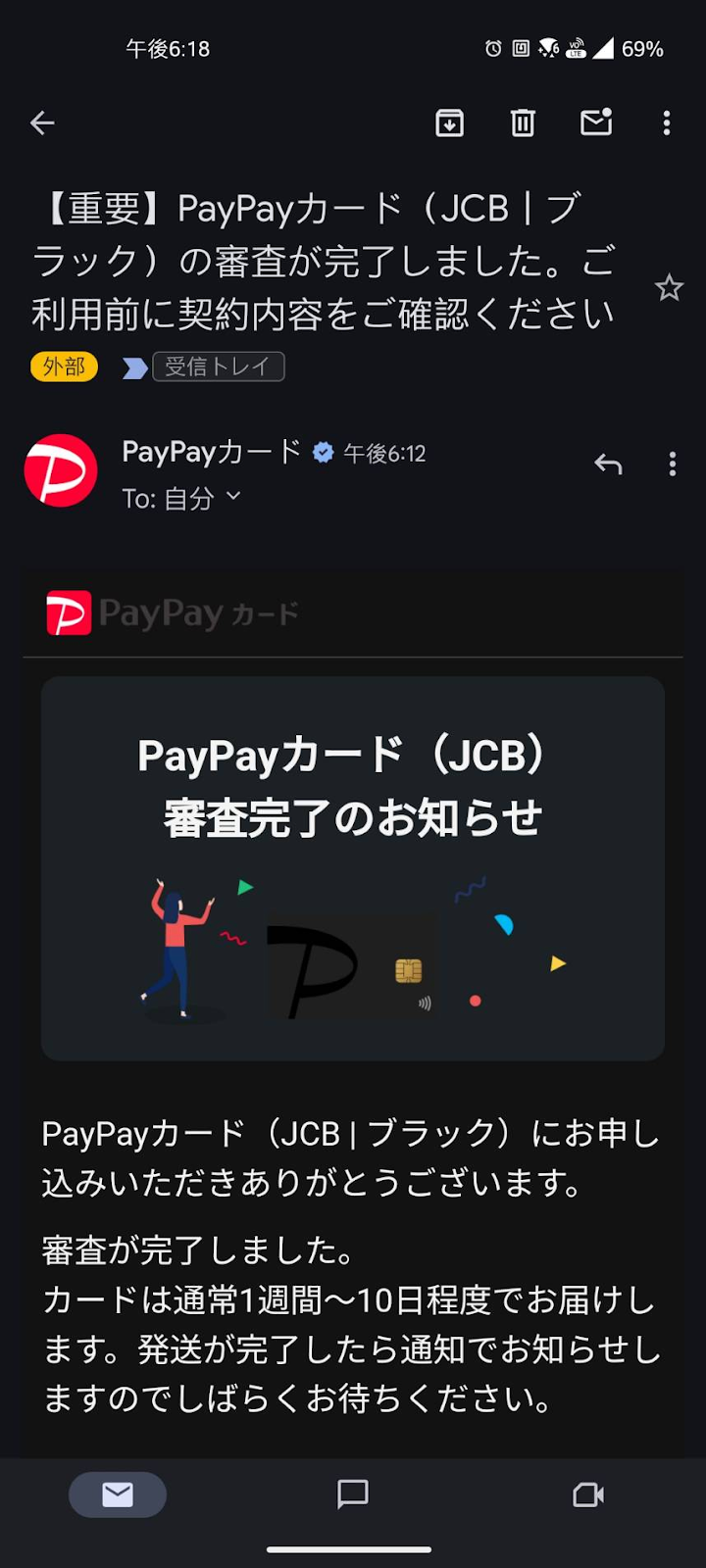Reply to the PayPayカード message
The image size is (706, 1568).
click(608, 465)
